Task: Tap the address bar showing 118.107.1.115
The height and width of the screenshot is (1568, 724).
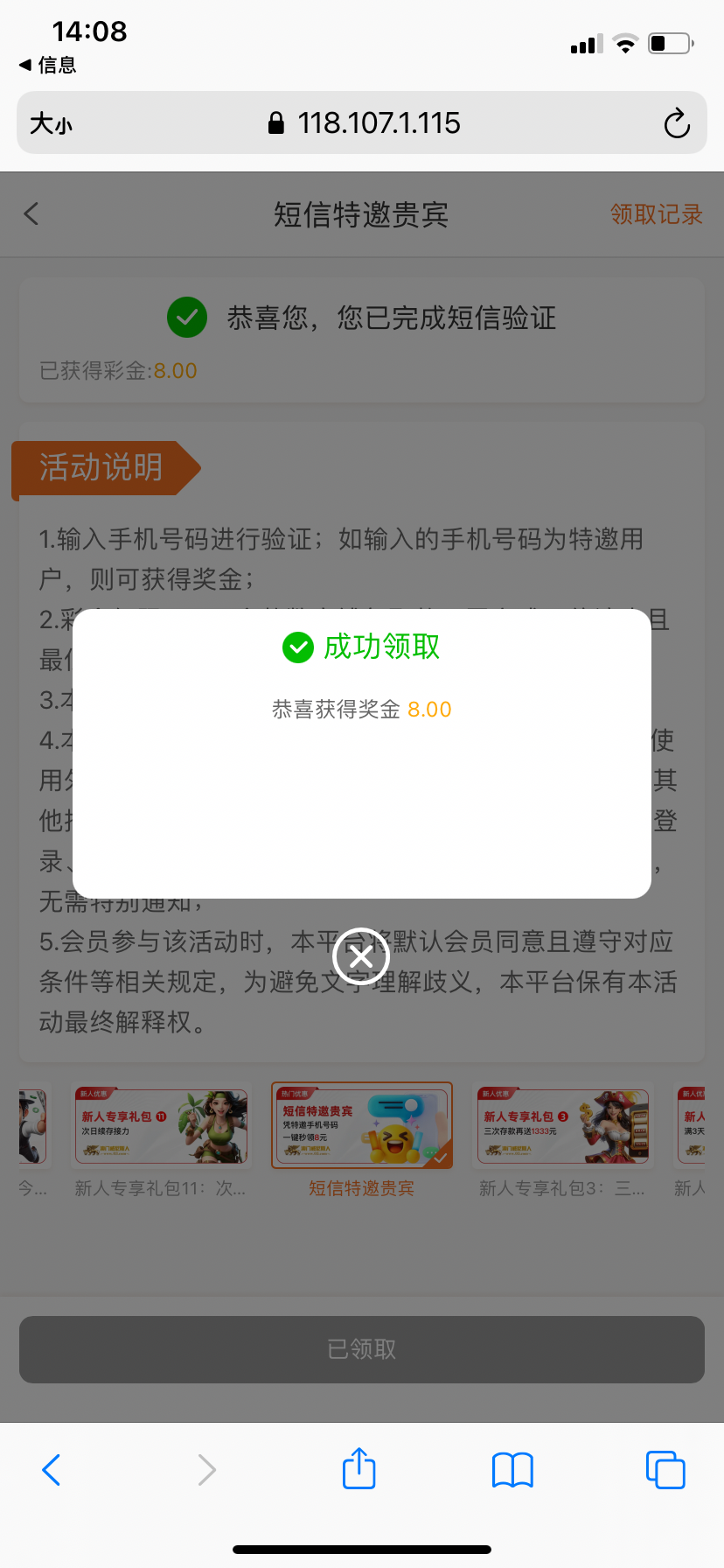Action: (364, 123)
